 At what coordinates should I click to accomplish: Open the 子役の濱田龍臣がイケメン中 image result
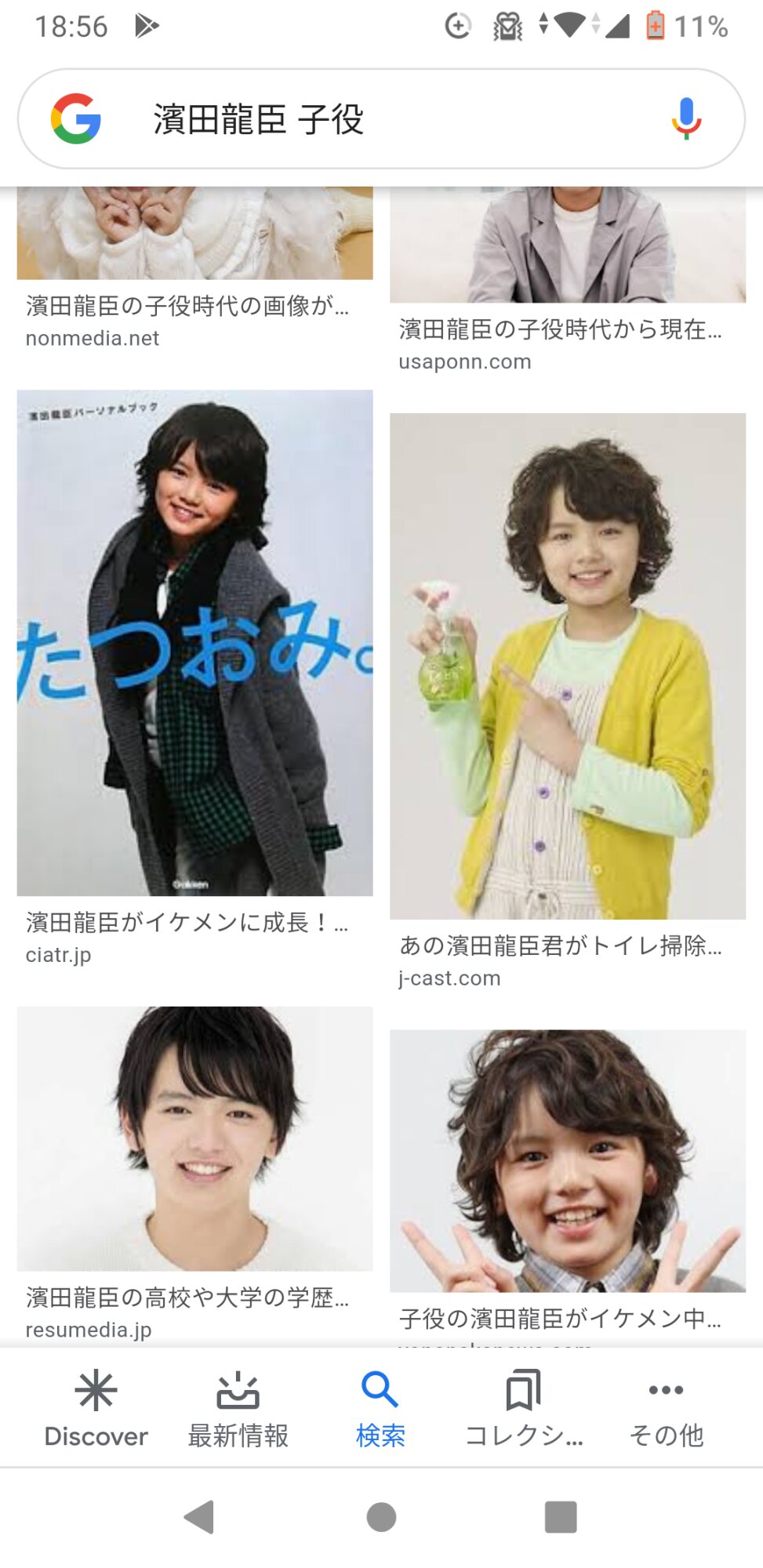click(567, 1160)
